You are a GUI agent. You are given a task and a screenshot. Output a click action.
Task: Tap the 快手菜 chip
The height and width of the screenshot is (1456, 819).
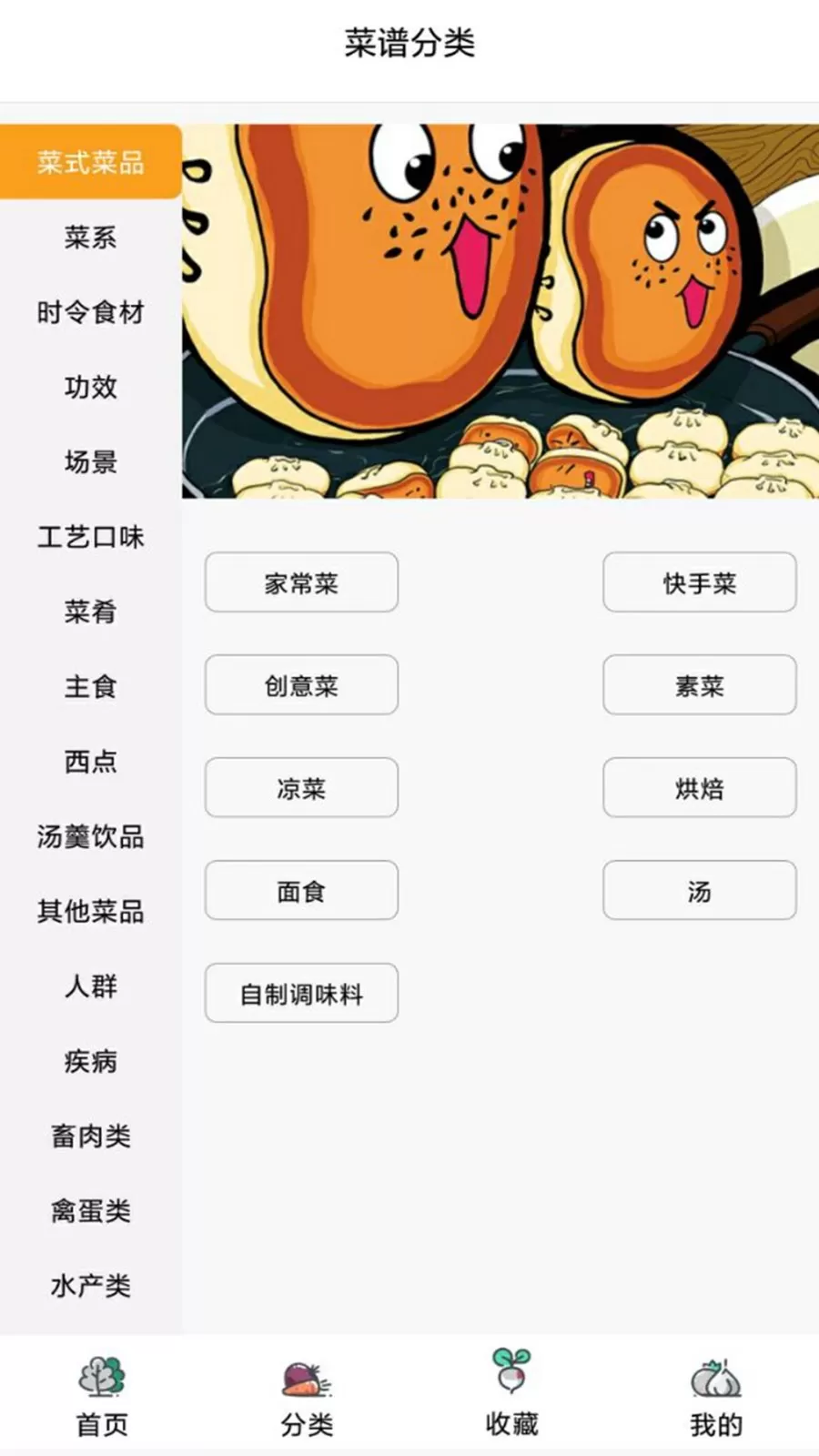click(x=699, y=582)
